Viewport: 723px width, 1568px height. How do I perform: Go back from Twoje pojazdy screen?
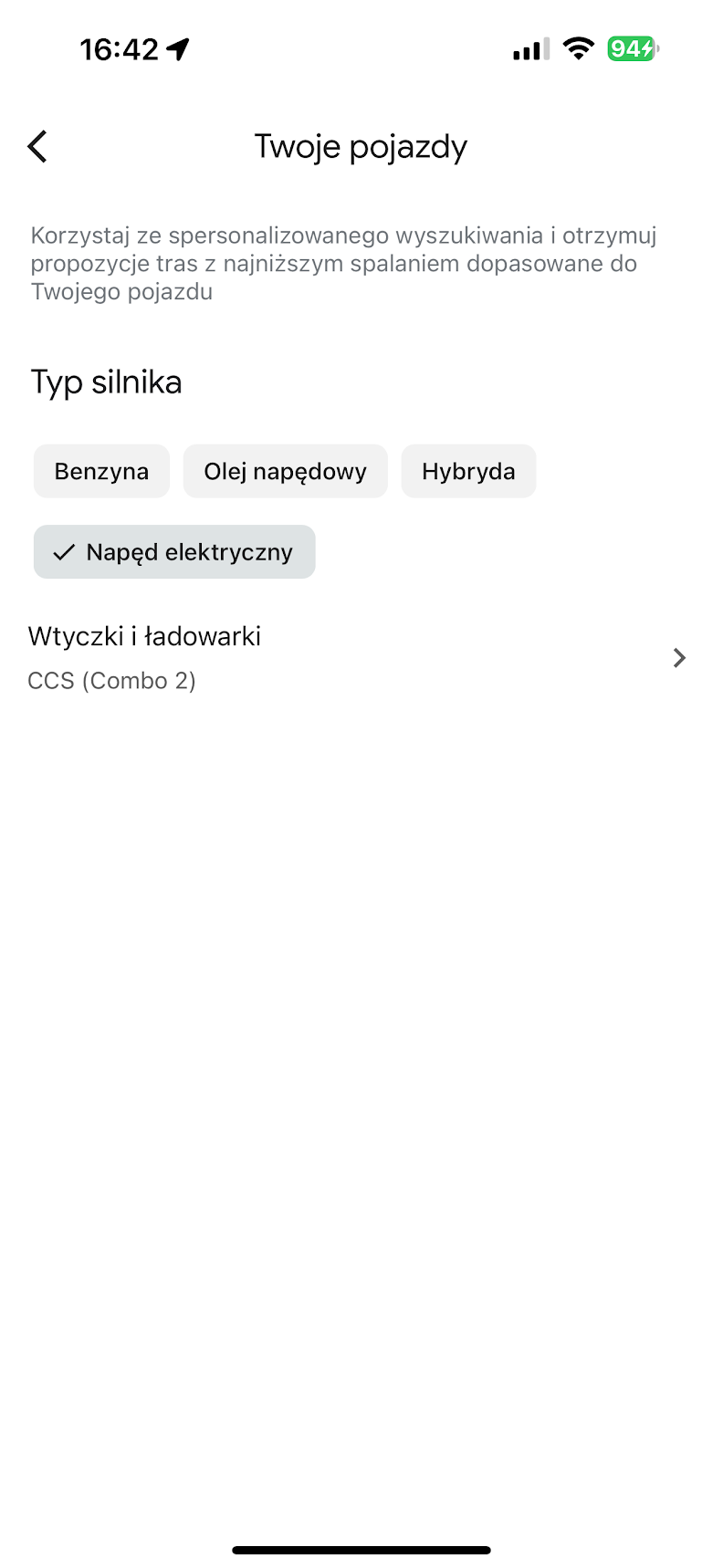pos(37,146)
